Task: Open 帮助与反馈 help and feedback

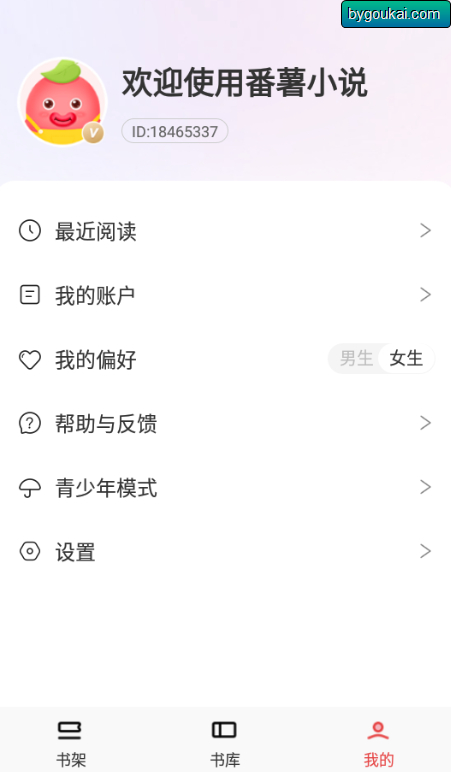Action: point(226,423)
